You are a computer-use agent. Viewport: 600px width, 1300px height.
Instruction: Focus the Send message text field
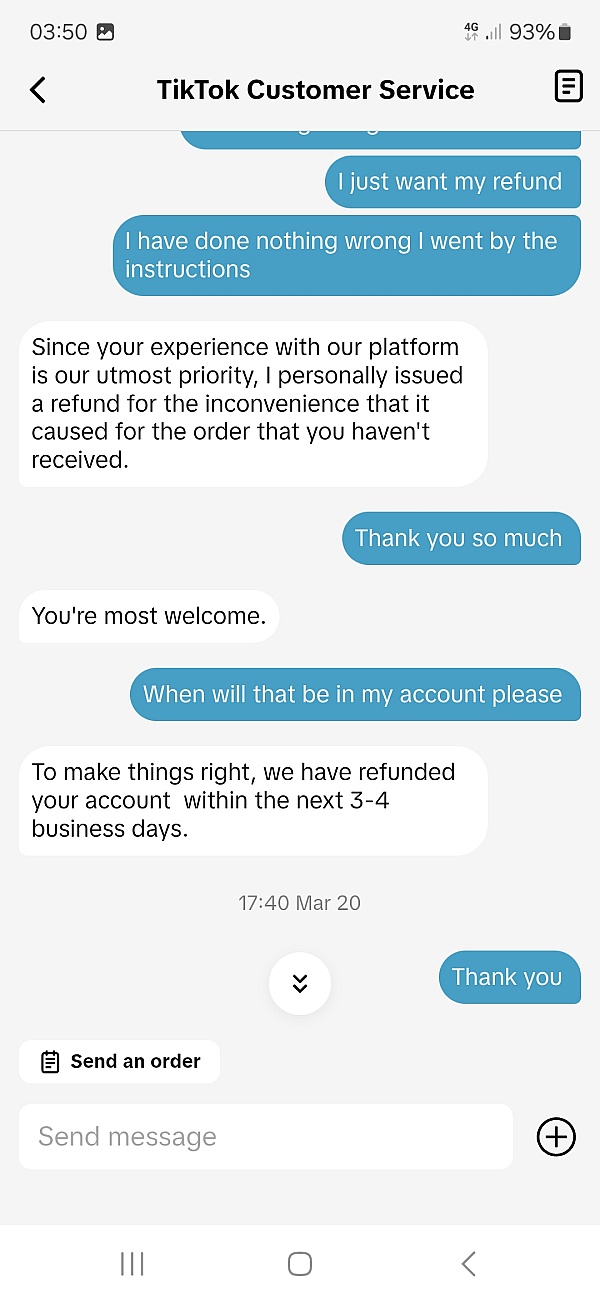[x=266, y=1137]
